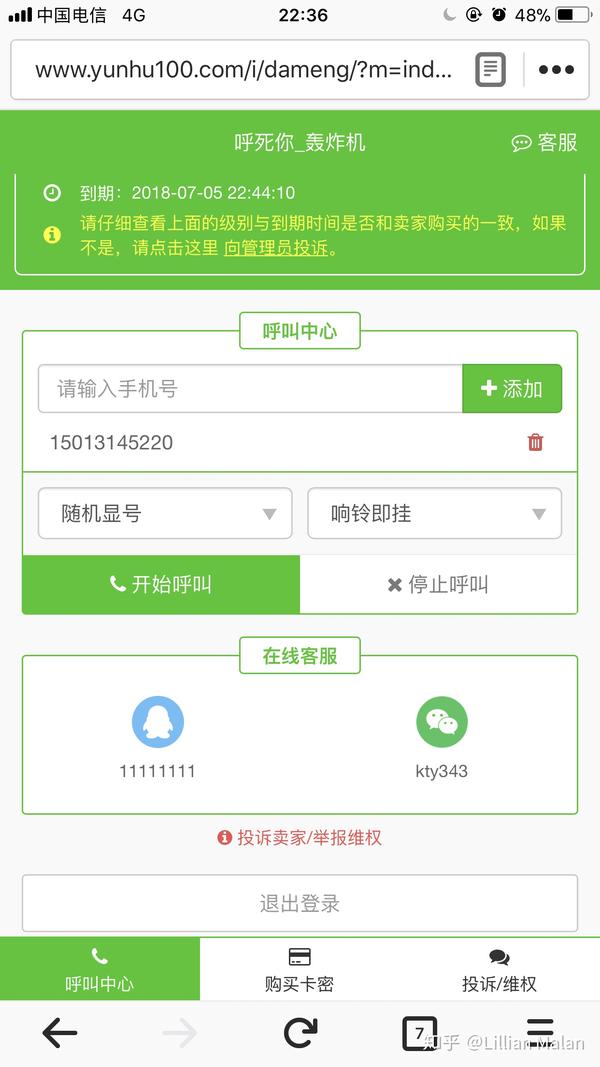Tap 退出登录 to log out
The image size is (600, 1067).
click(x=300, y=904)
